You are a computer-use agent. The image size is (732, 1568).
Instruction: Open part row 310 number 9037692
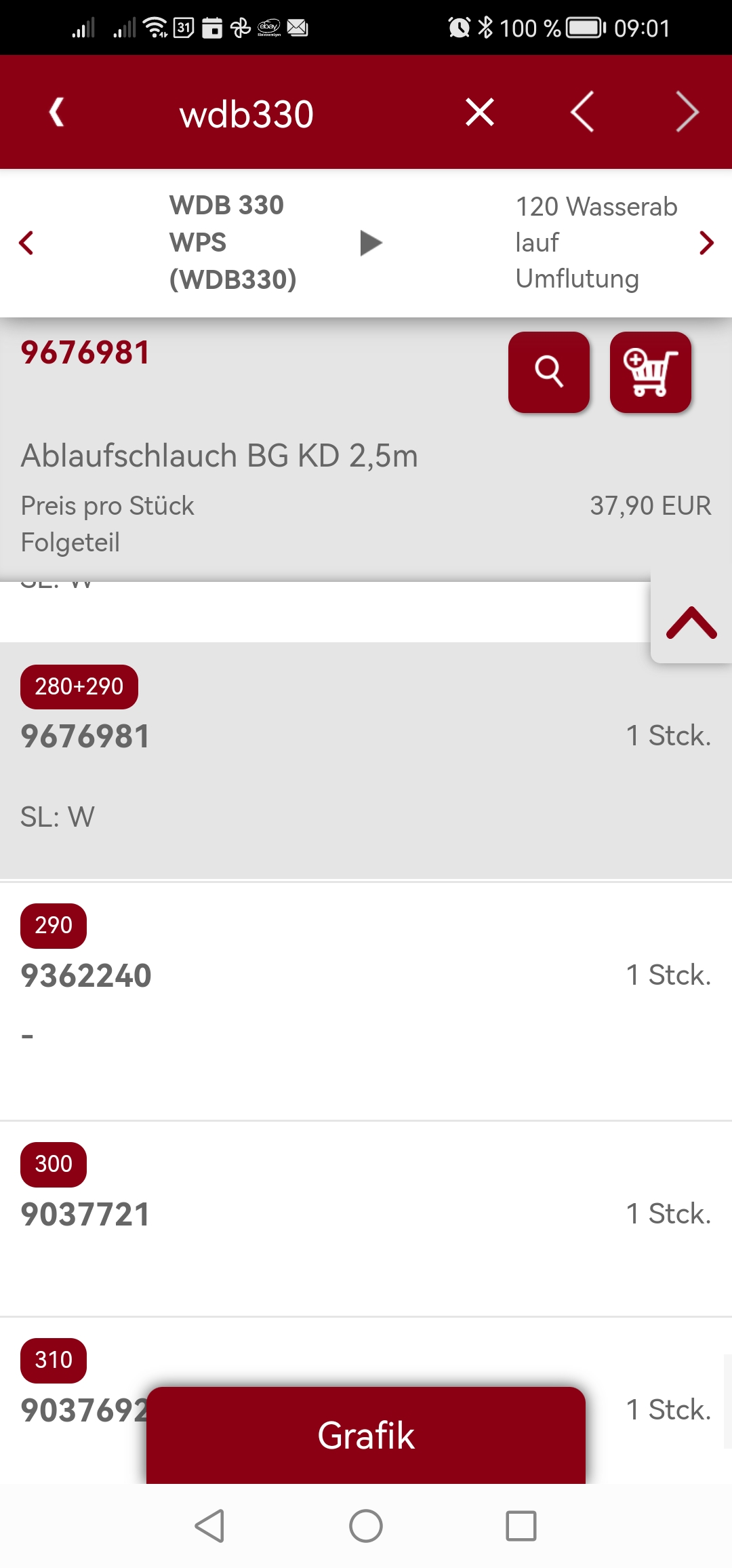366,1400
